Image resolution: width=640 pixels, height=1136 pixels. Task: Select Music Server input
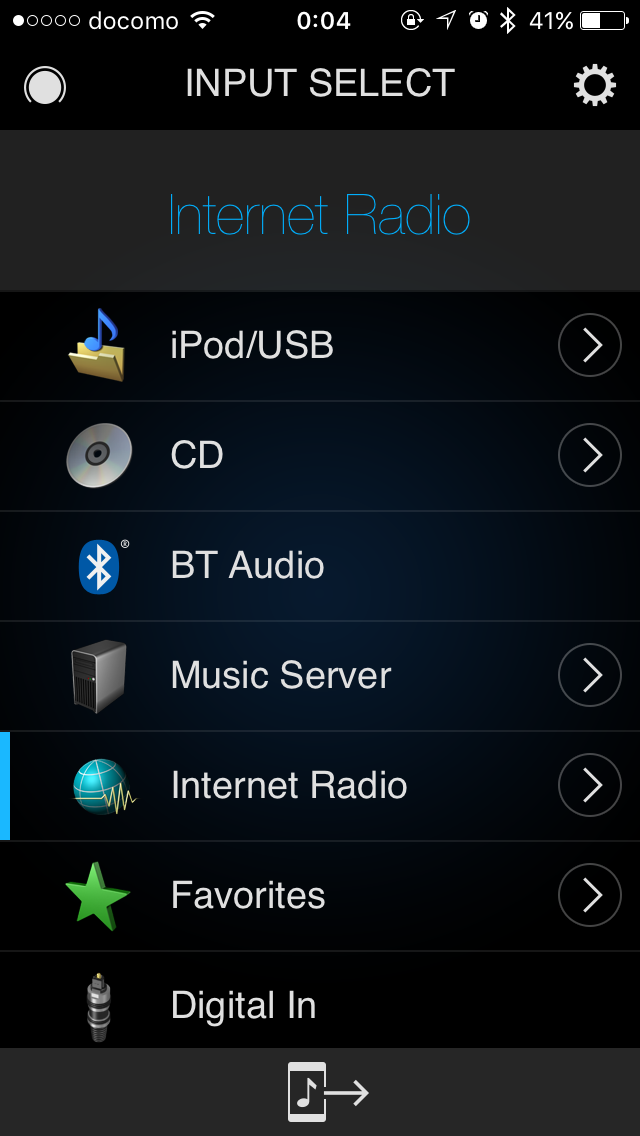320,676
